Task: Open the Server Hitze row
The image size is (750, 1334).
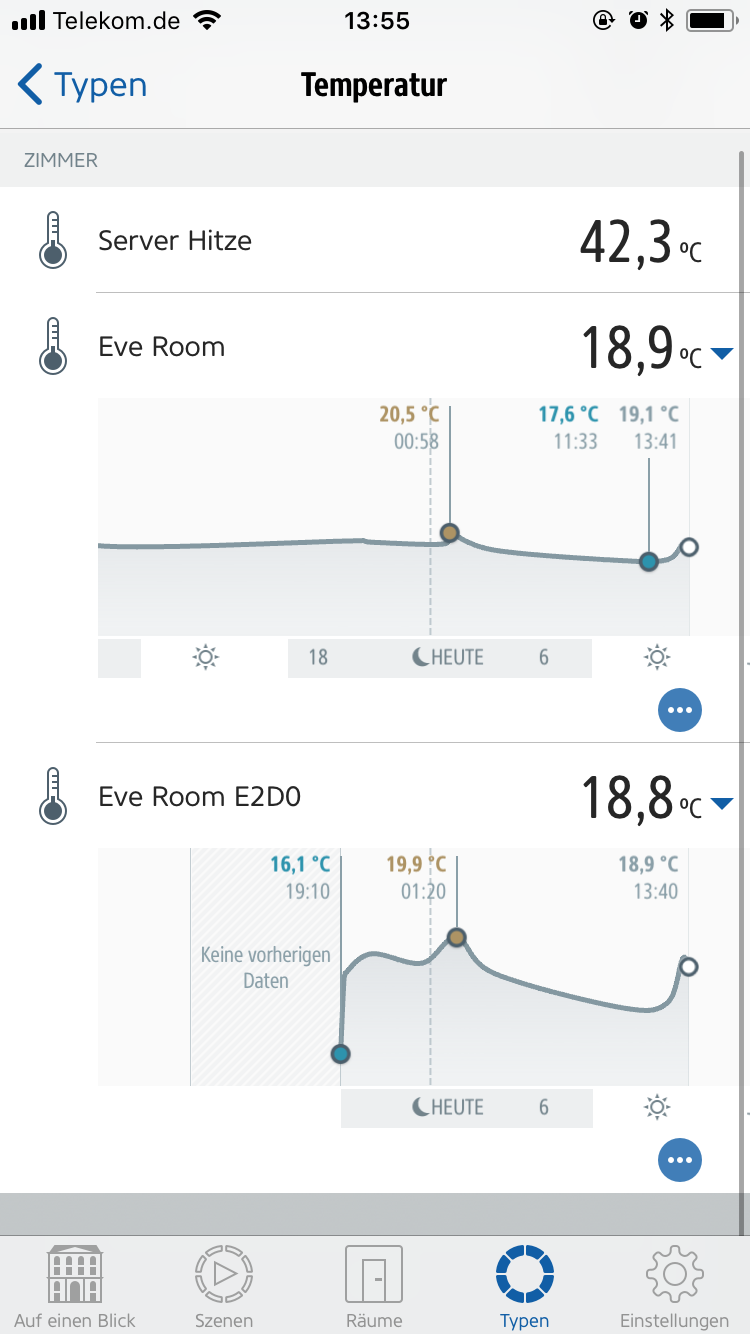Action: coord(375,241)
